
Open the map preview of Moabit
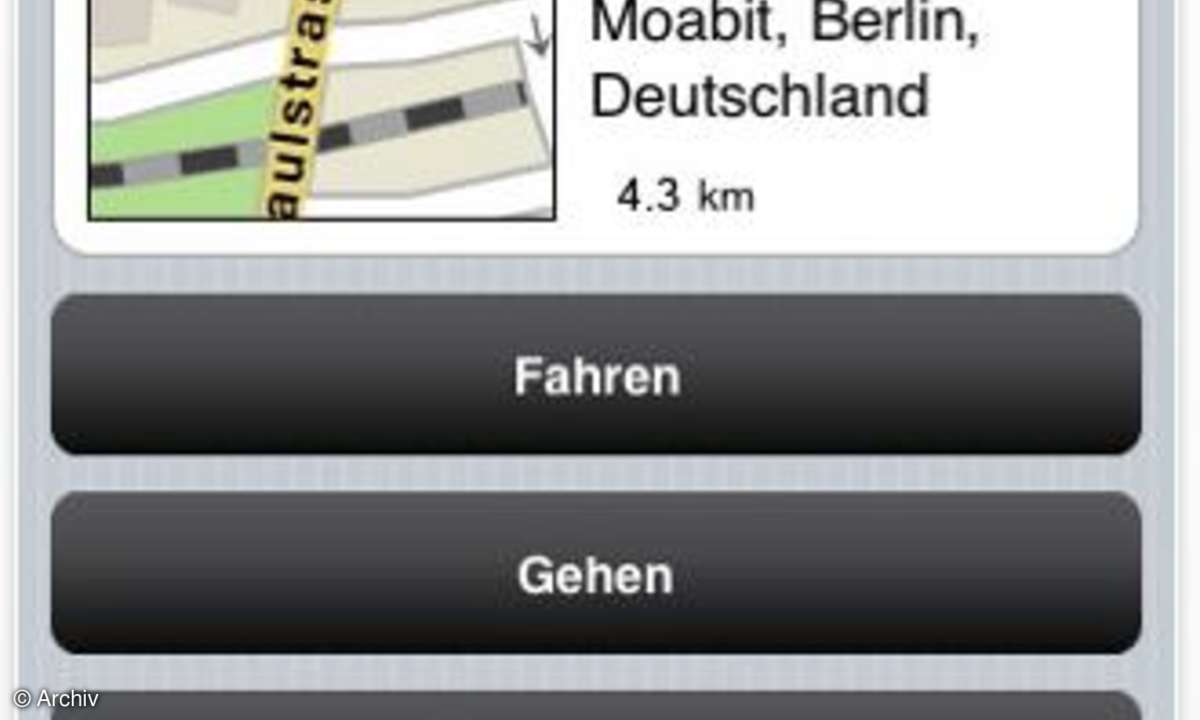(x=322, y=110)
